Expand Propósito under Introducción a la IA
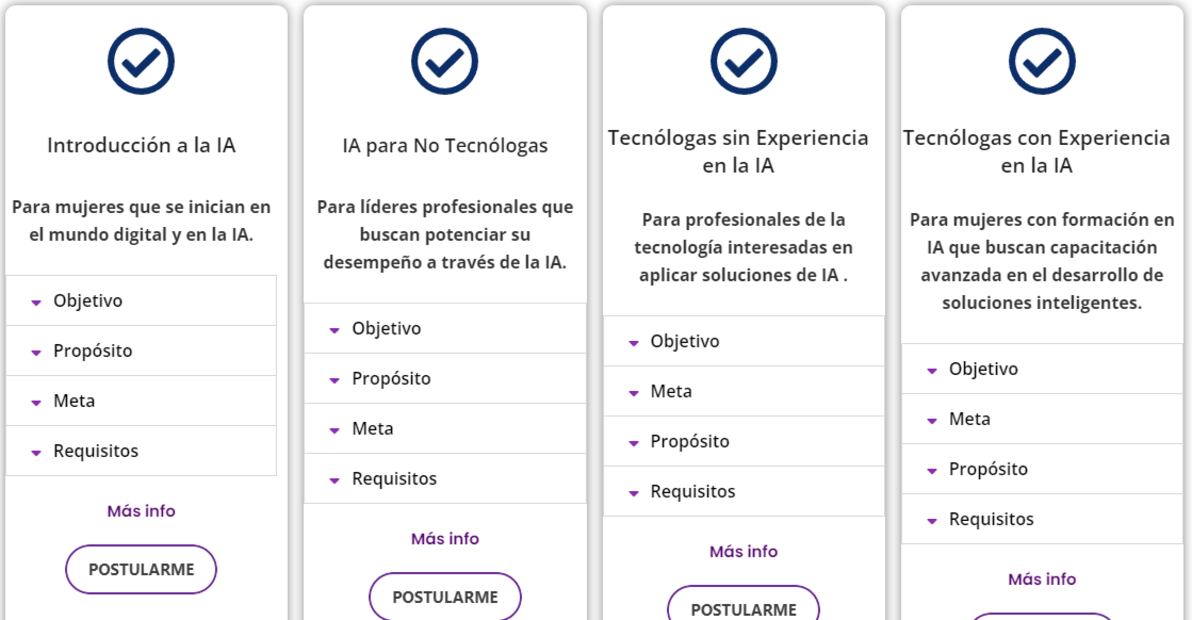 pyautogui.click(x=92, y=351)
